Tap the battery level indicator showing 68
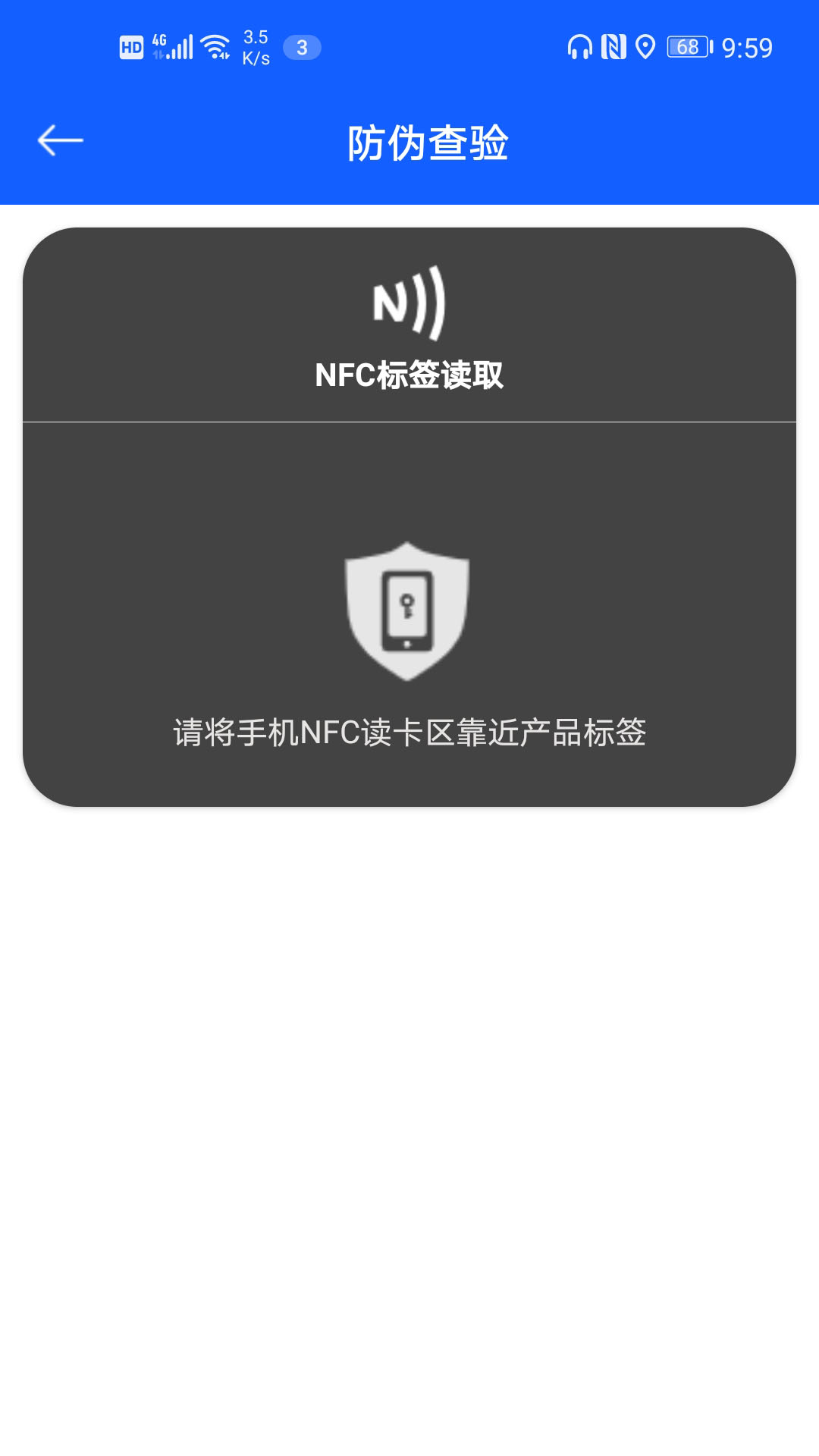The width and height of the screenshot is (819, 1456). pos(686,47)
